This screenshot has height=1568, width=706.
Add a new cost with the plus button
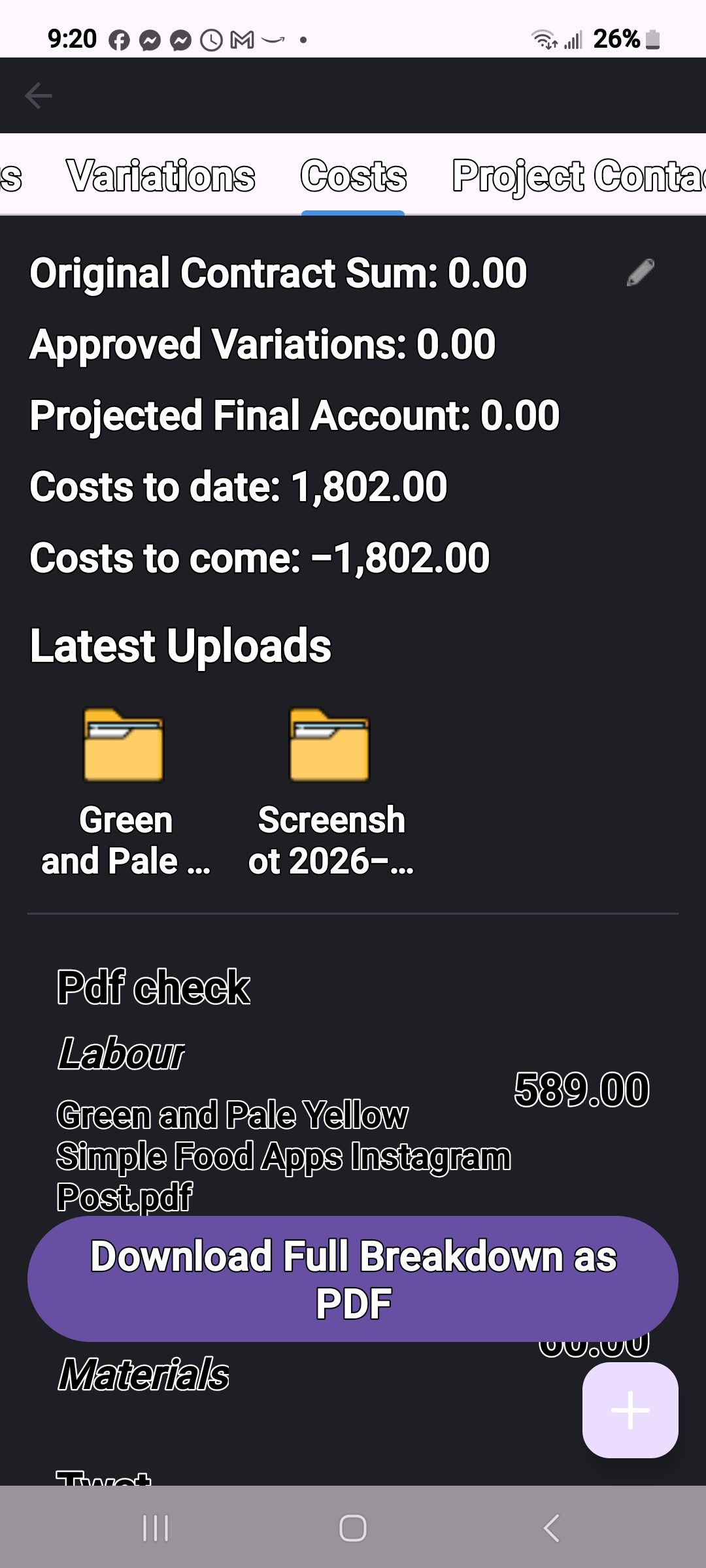tap(630, 1409)
